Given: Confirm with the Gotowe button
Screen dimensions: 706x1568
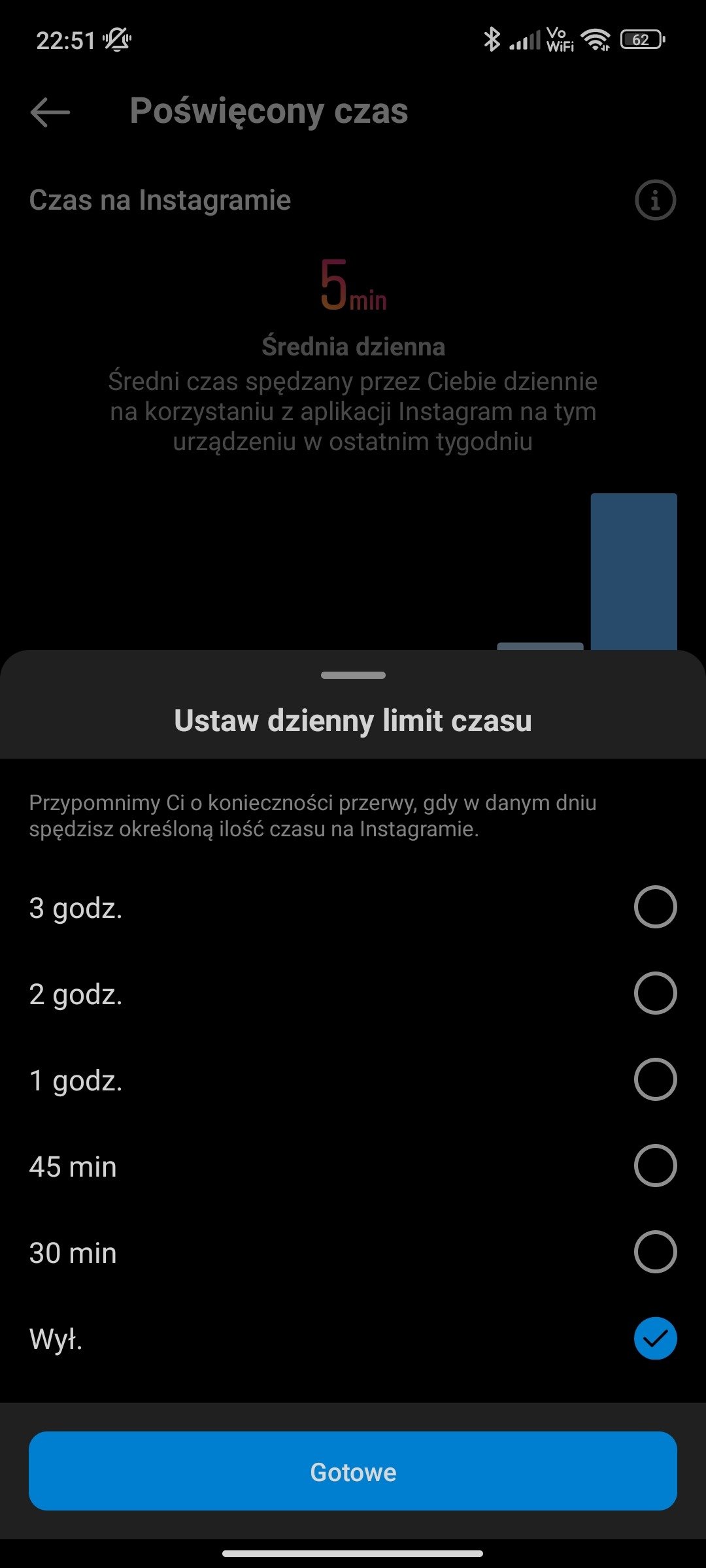Looking at the screenshot, I should tap(353, 1471).
